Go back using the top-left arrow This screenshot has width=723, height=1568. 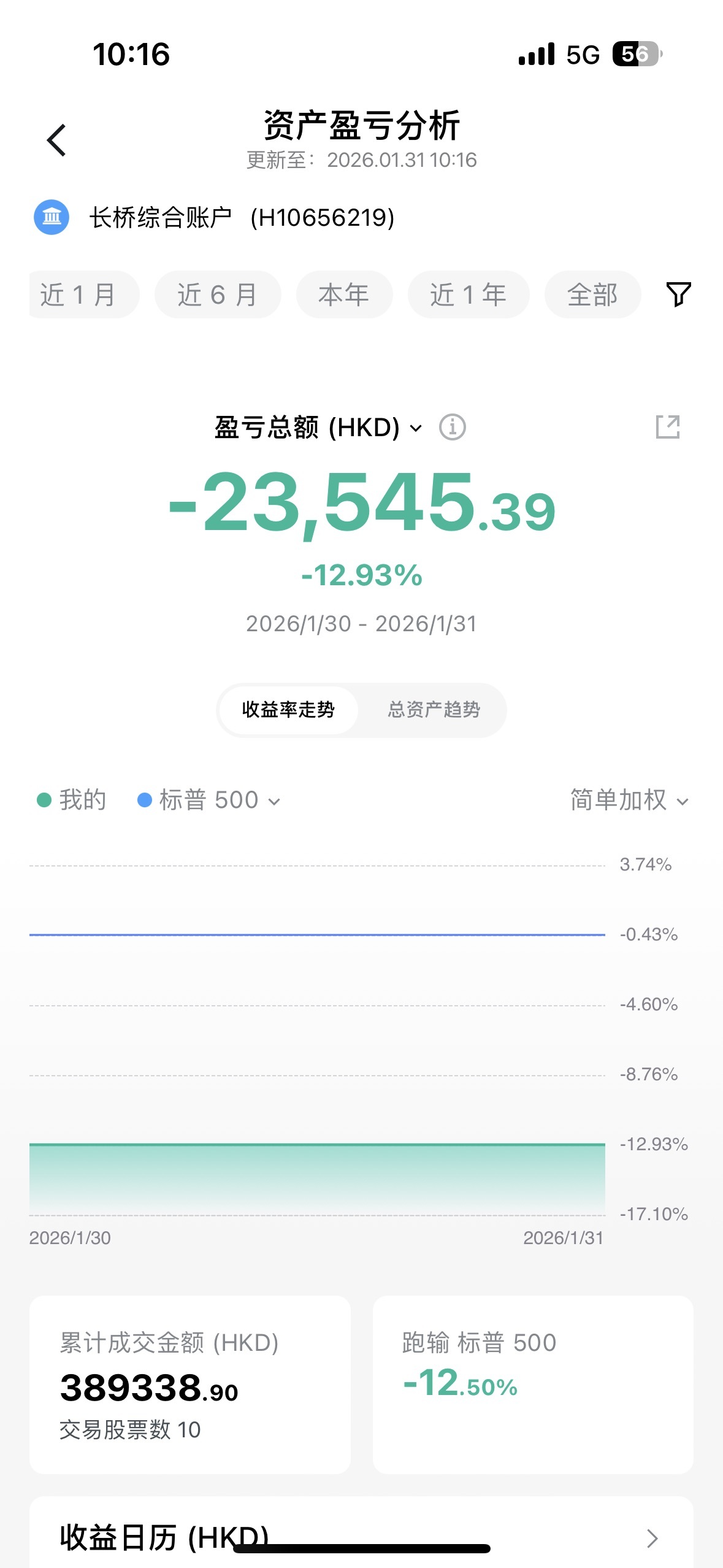pos(56,140)
